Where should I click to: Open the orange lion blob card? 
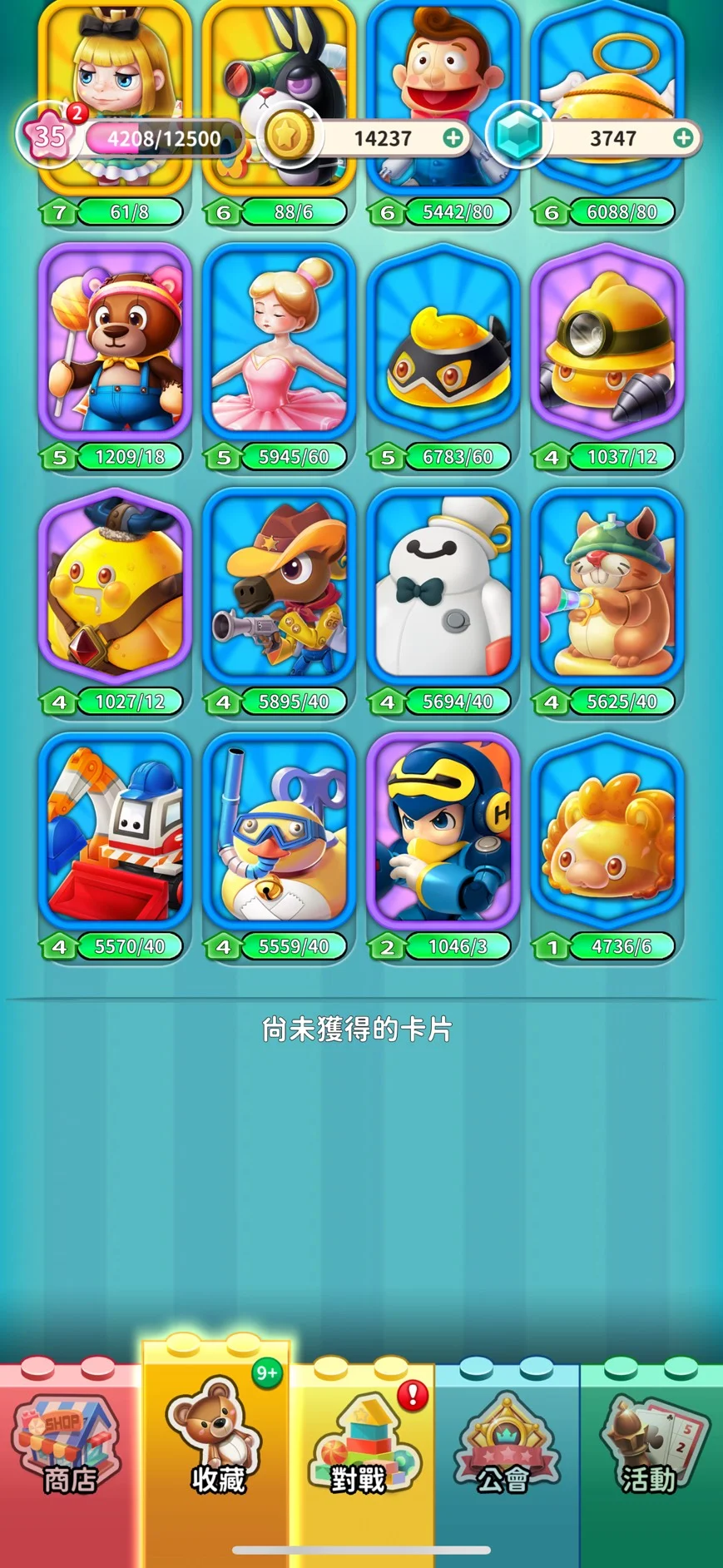(x=607, y=832)
